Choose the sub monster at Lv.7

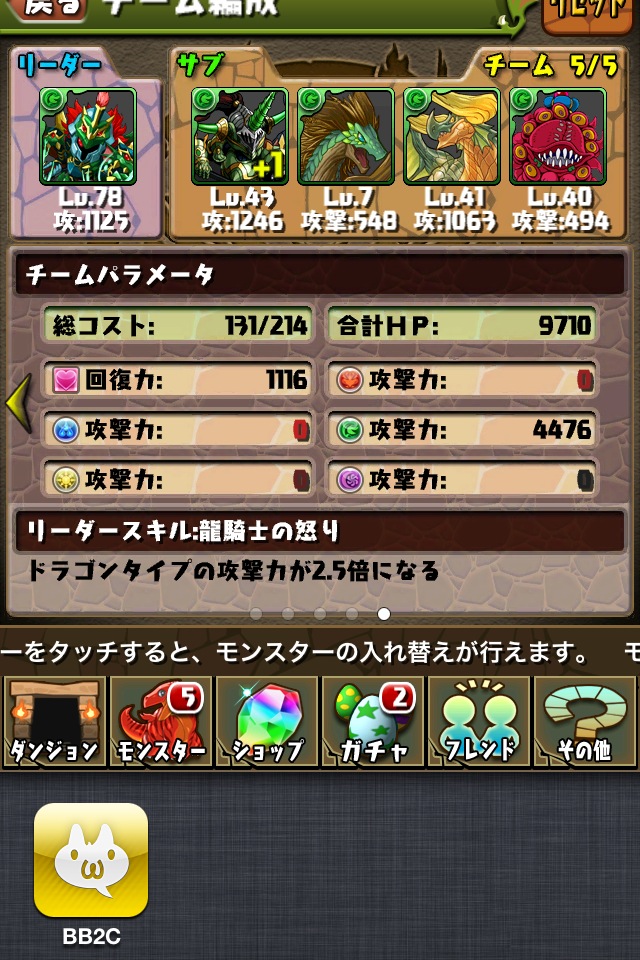click(x=345, y=137)
